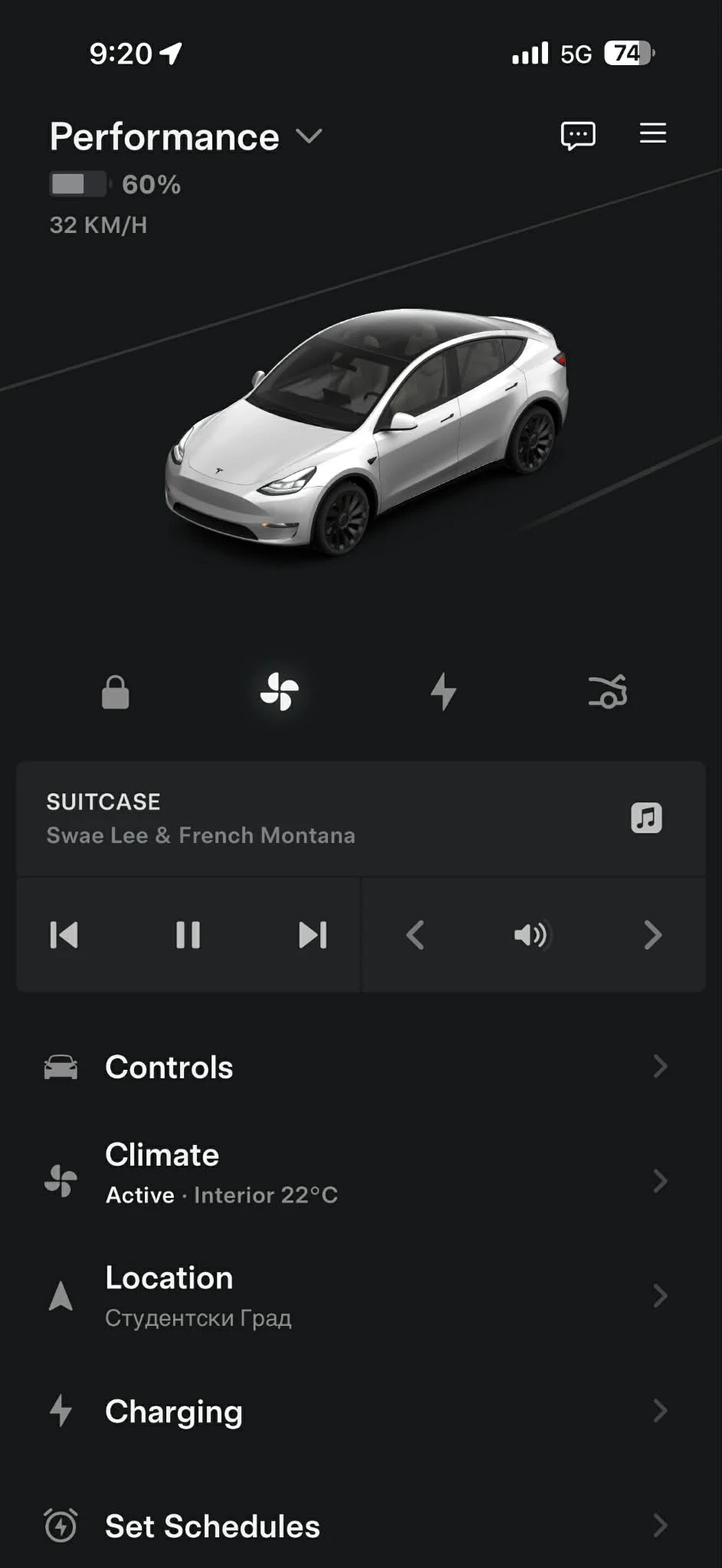Open Set Schedules
Viewport: 722px width, 1568px height.
coord(212,1525)
